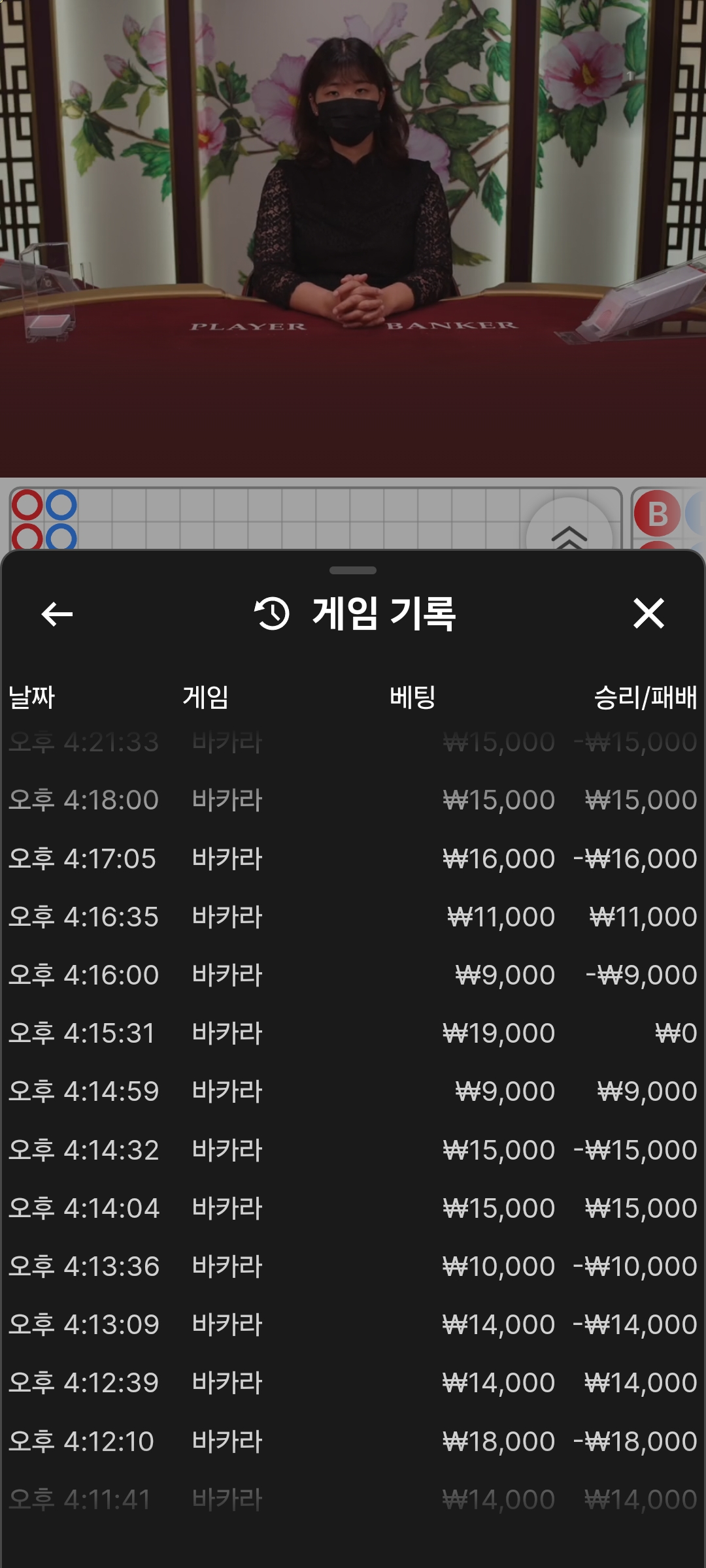Open the 오후 4:14:04 바카라 record

click(353, 1208)
